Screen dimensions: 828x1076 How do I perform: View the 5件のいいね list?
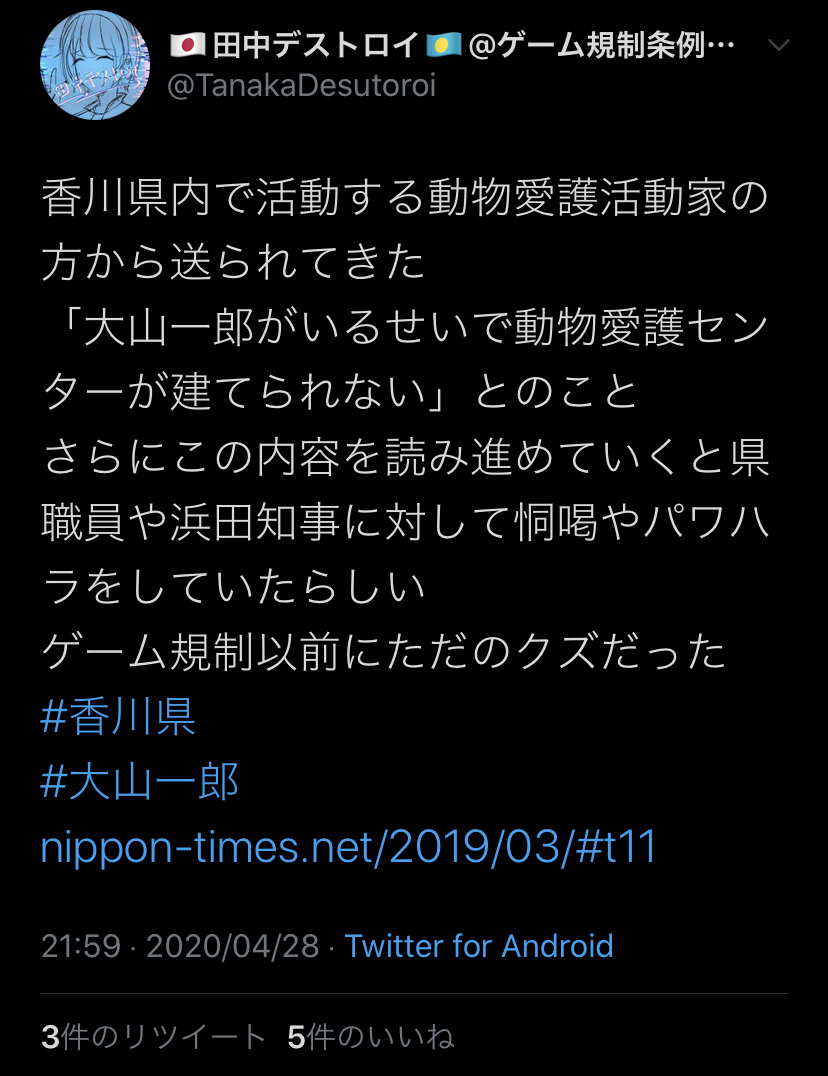click(371, 1037)
